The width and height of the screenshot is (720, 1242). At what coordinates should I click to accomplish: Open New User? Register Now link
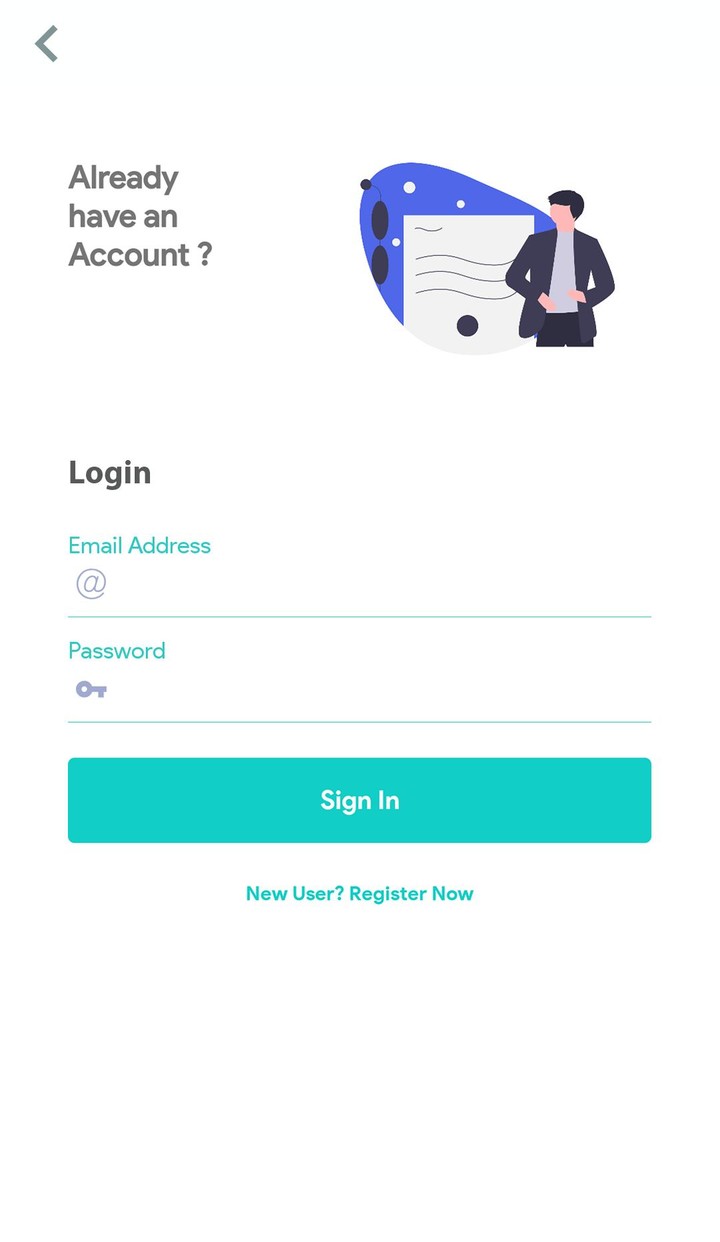359,894
